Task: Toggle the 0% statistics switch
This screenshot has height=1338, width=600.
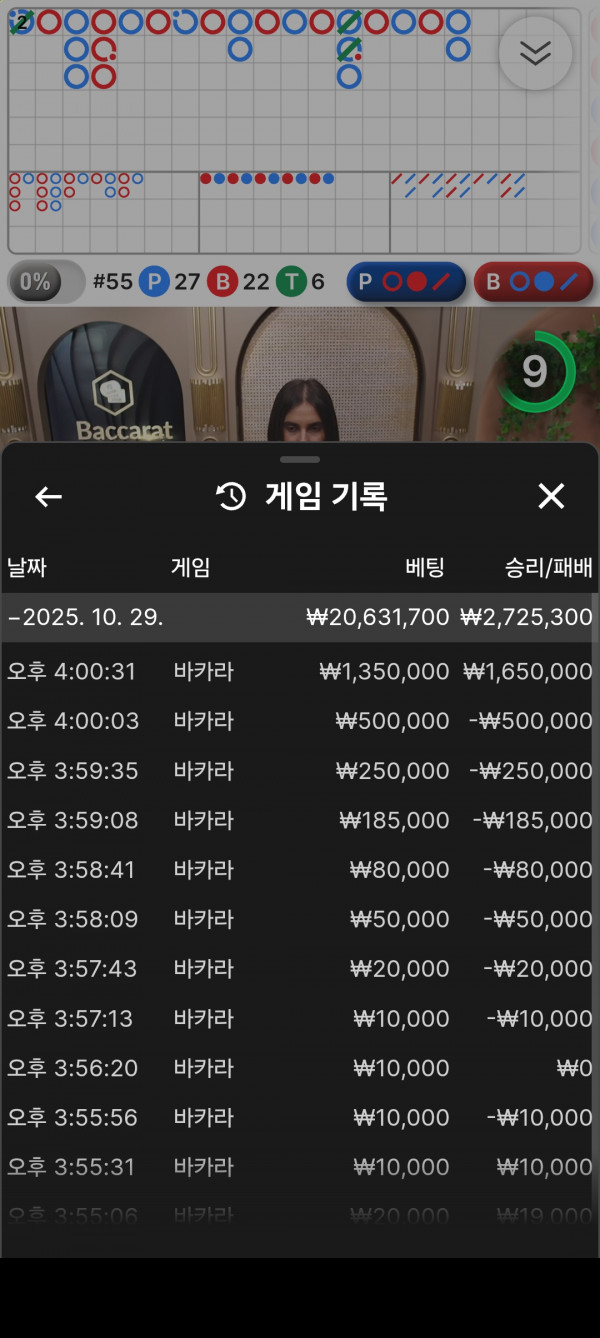Action: (x=46, y=282)
